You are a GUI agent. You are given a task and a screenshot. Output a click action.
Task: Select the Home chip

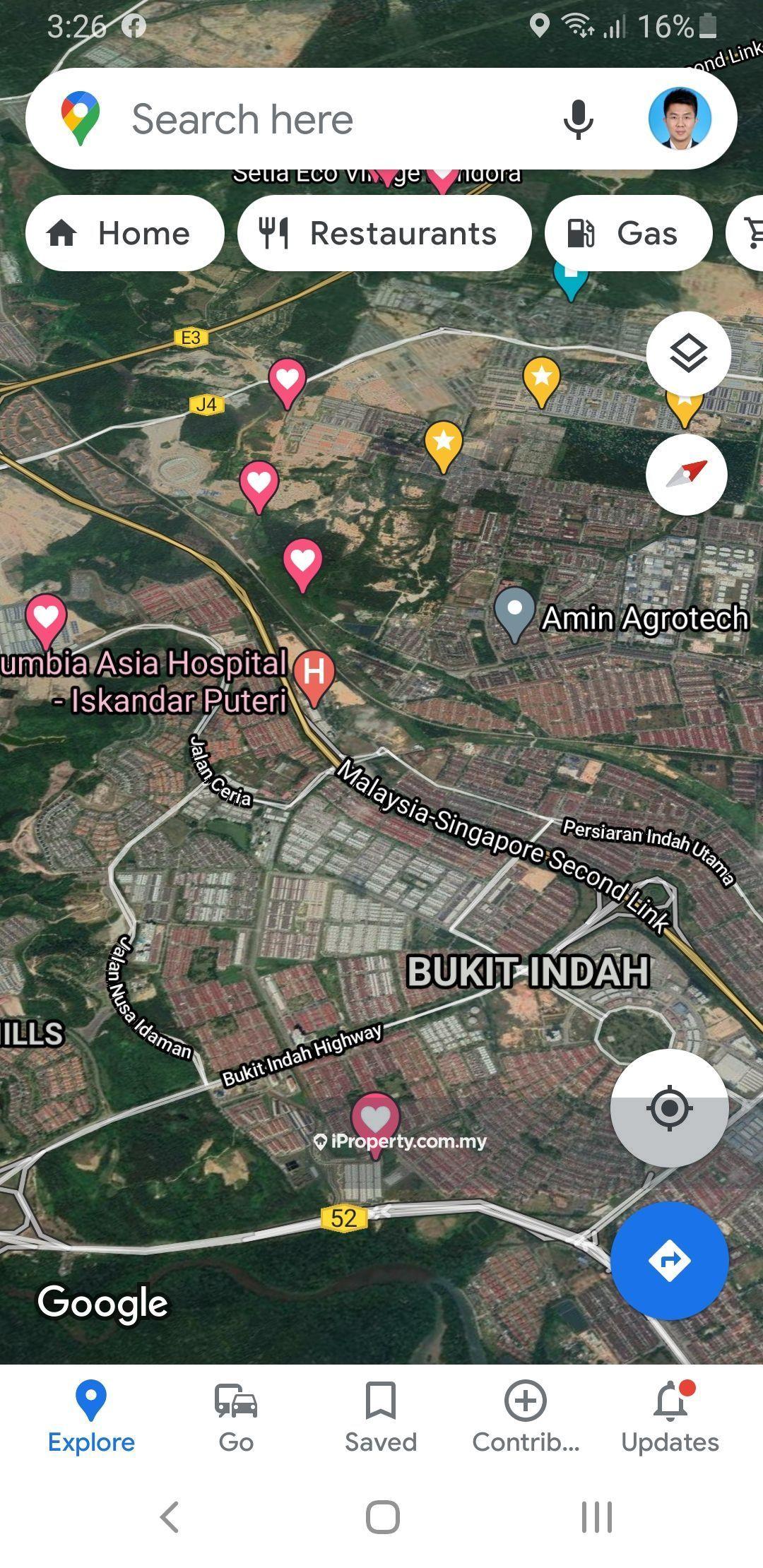[x=124, y=233]
